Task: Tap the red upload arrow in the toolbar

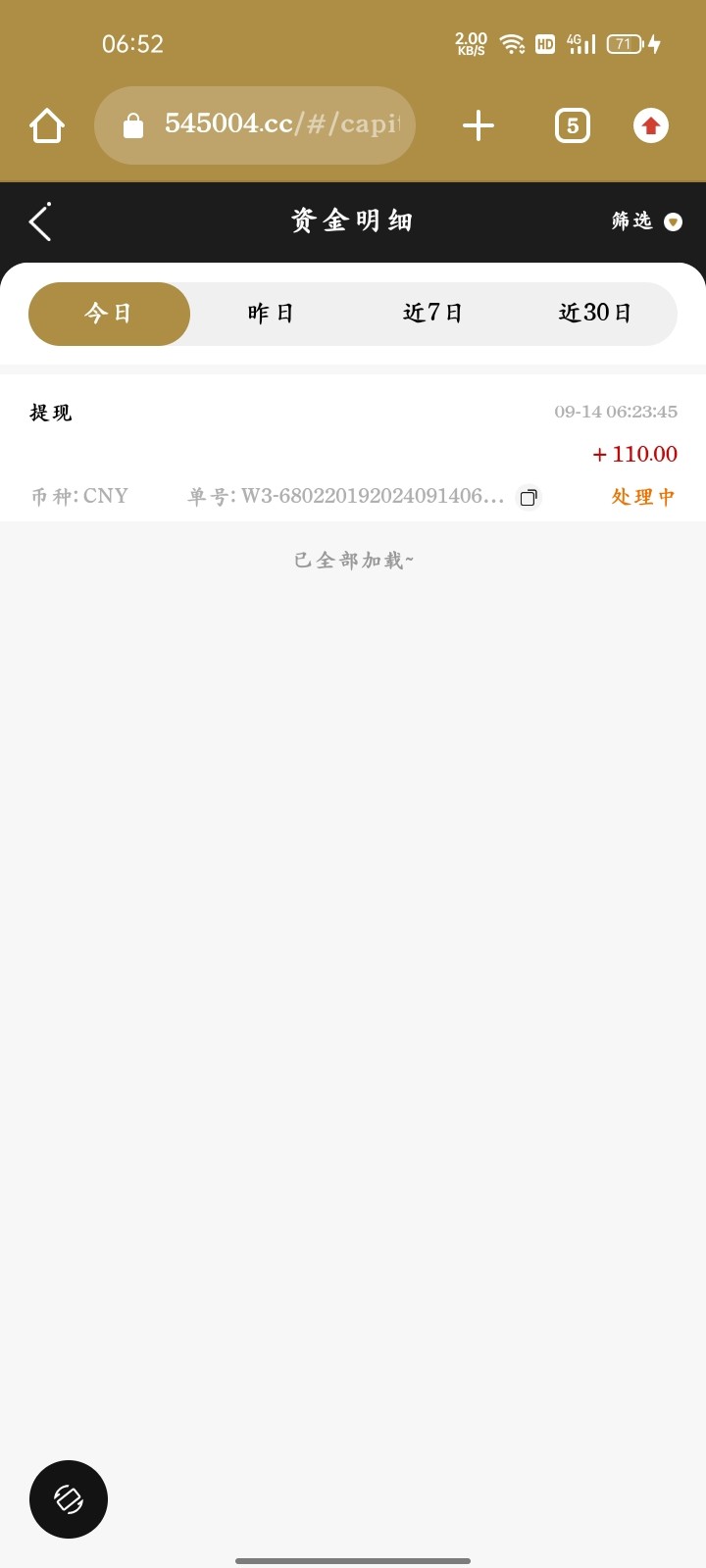Action: pyautogui.click(x=651, y=125)
